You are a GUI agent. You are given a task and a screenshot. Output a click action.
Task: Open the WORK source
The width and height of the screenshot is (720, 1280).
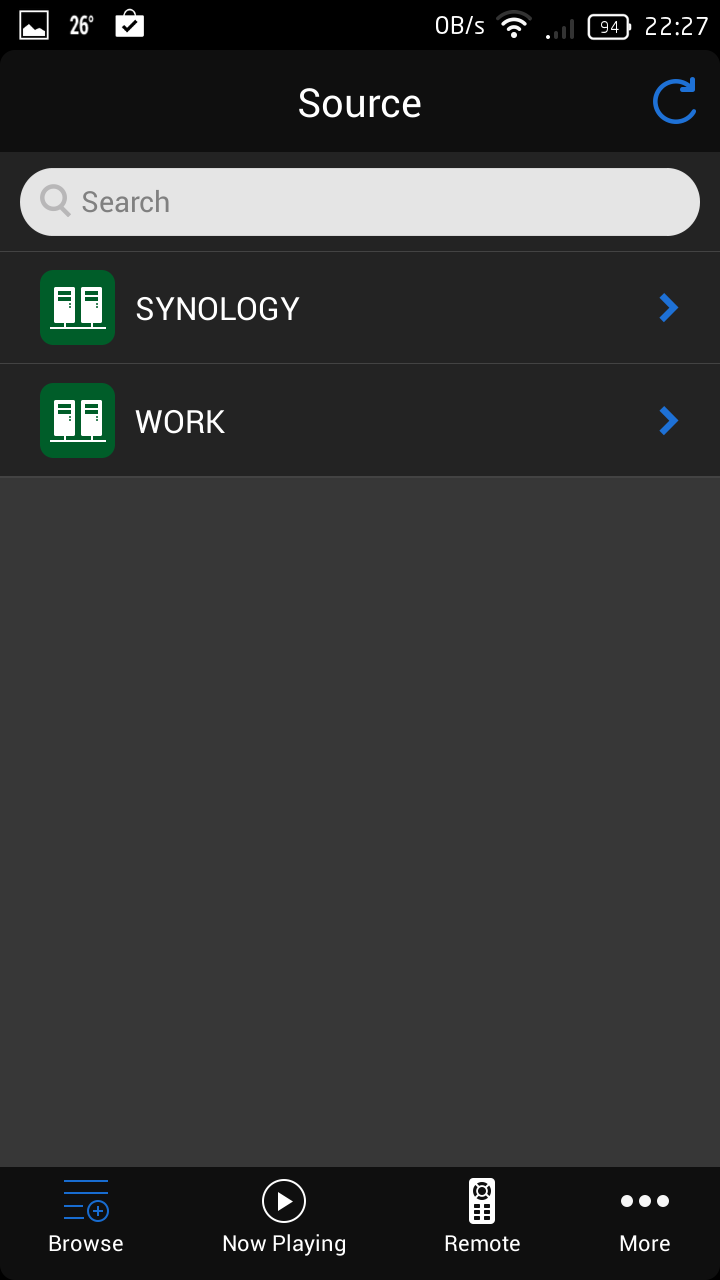coord(360,421)
